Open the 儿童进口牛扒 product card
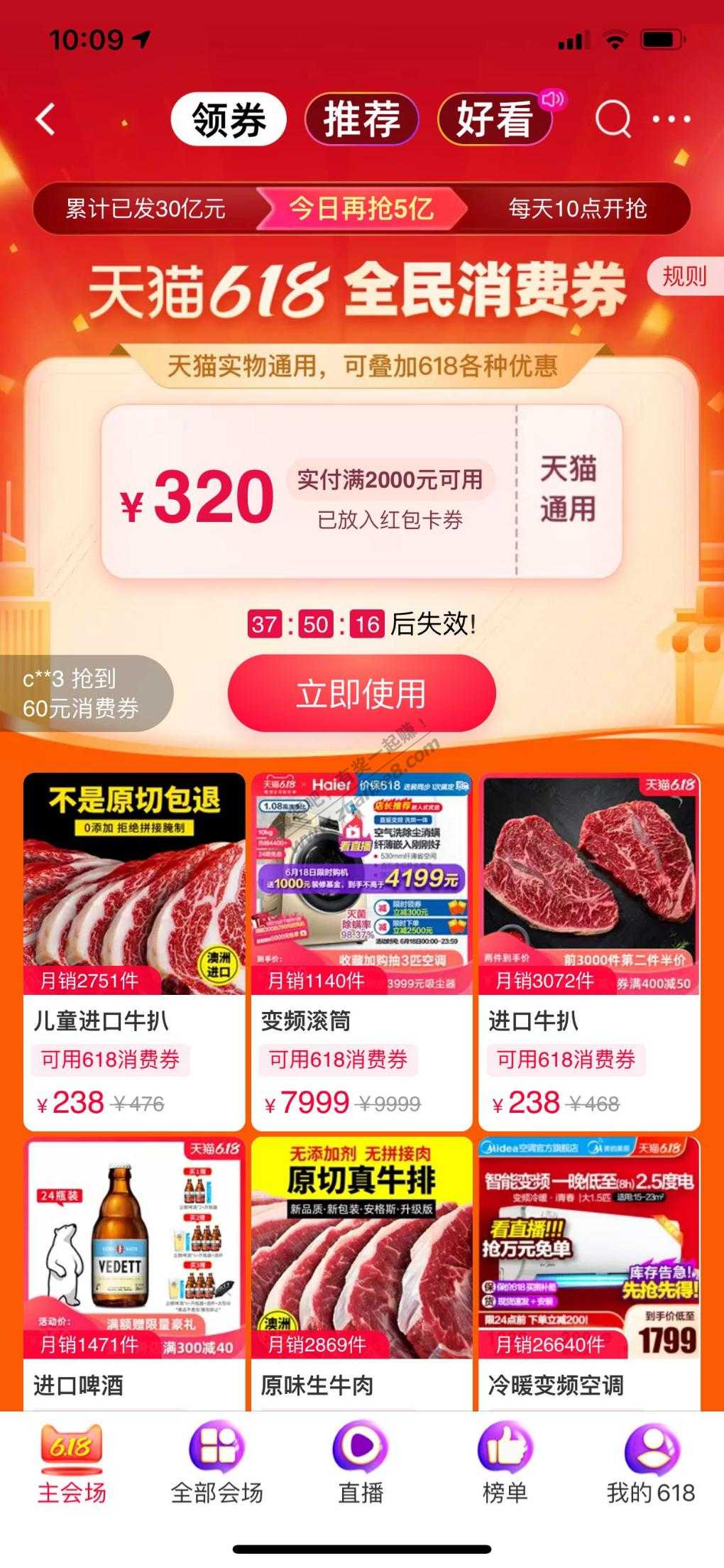The width and height of the screenshot is (724, 1568). click(x=134, y=952)
